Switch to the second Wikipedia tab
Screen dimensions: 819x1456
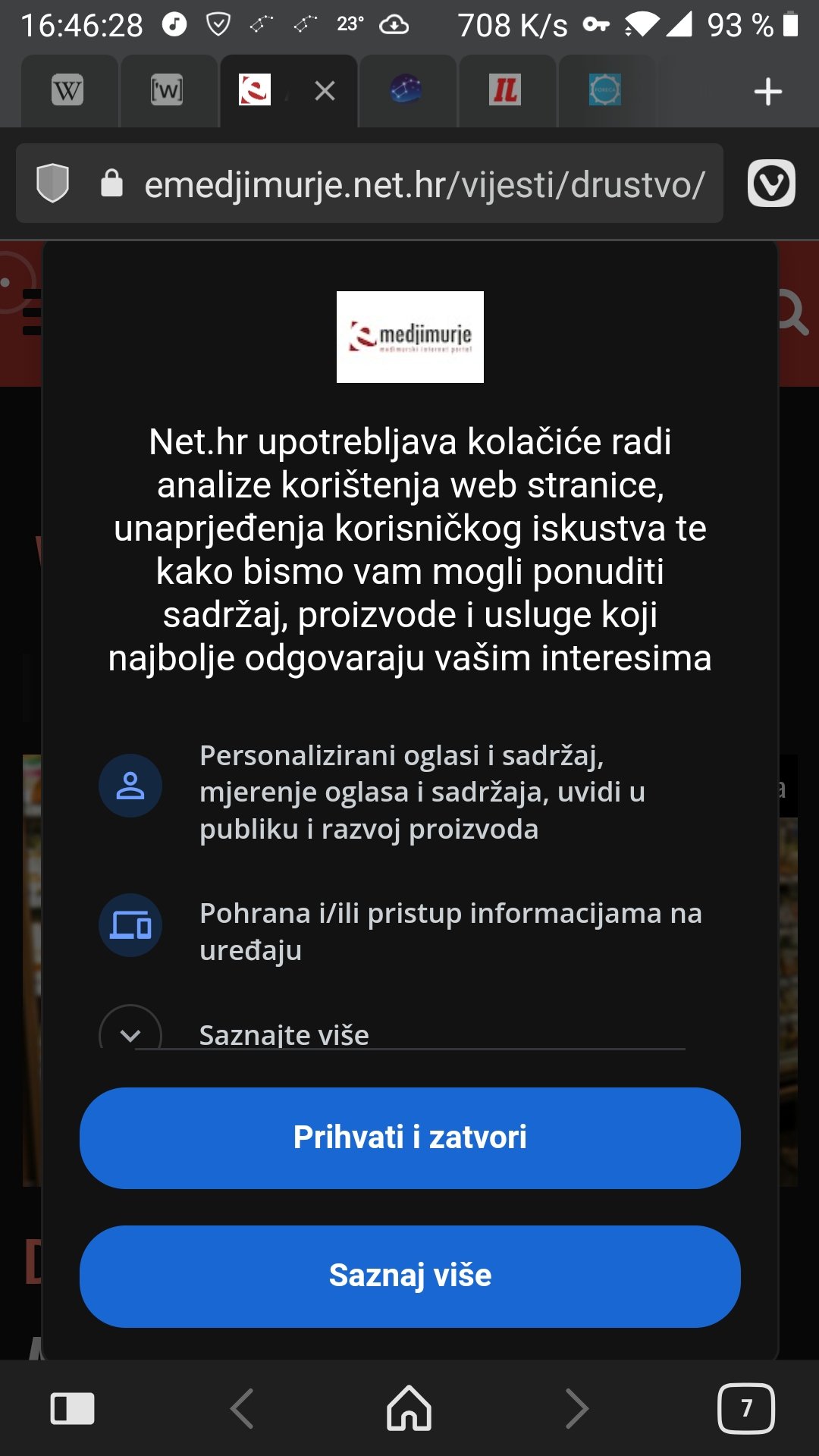(x=167, y=92)
